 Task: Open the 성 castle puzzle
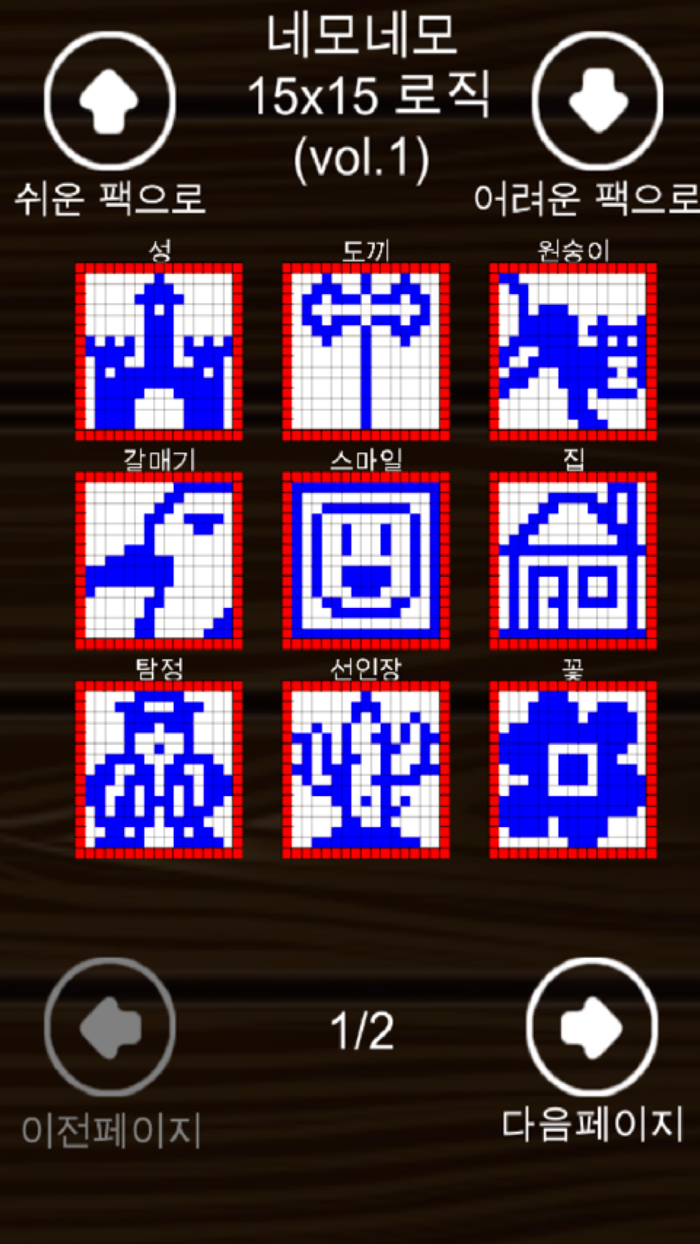coord(159,351)
